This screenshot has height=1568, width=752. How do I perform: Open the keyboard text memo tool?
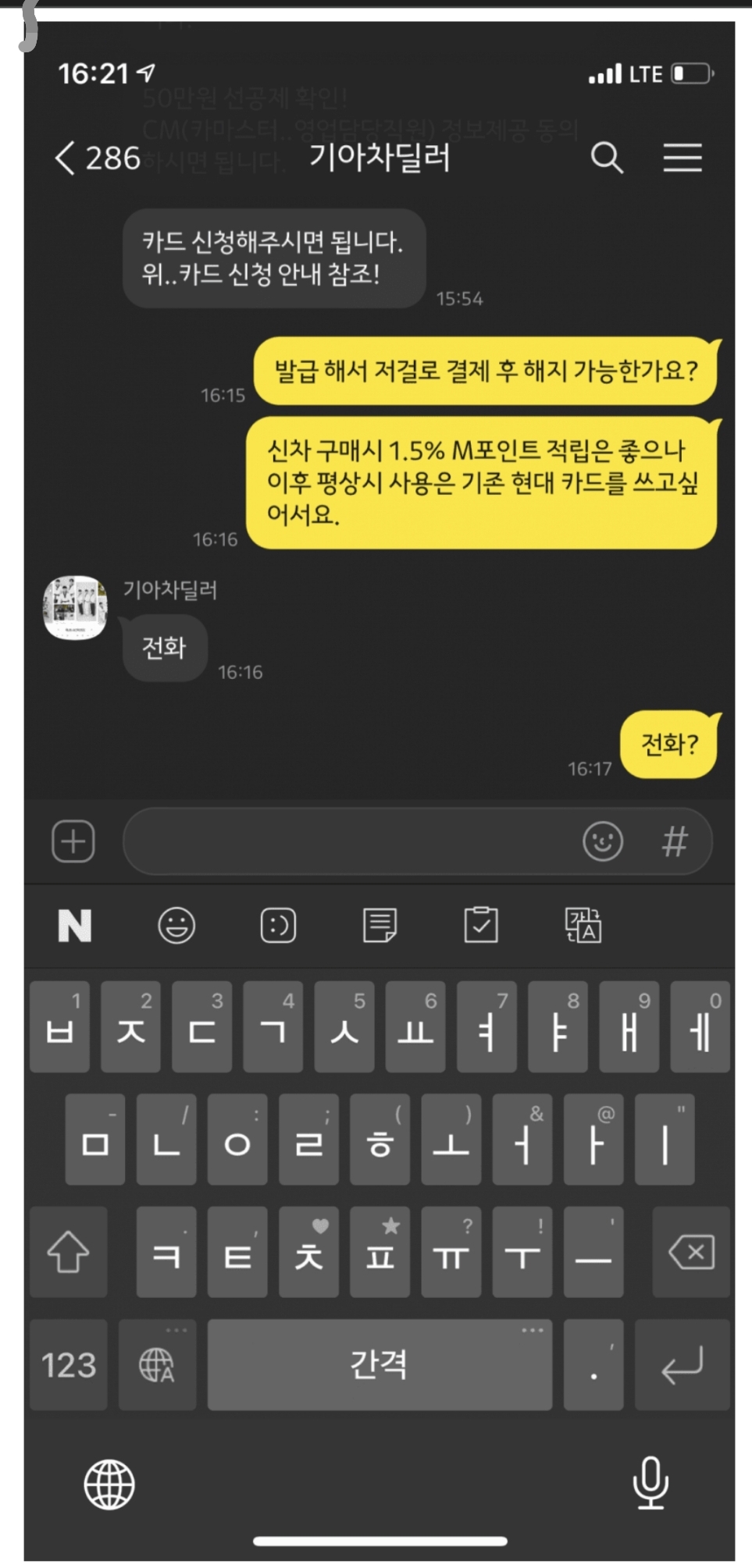pos(380,926)
